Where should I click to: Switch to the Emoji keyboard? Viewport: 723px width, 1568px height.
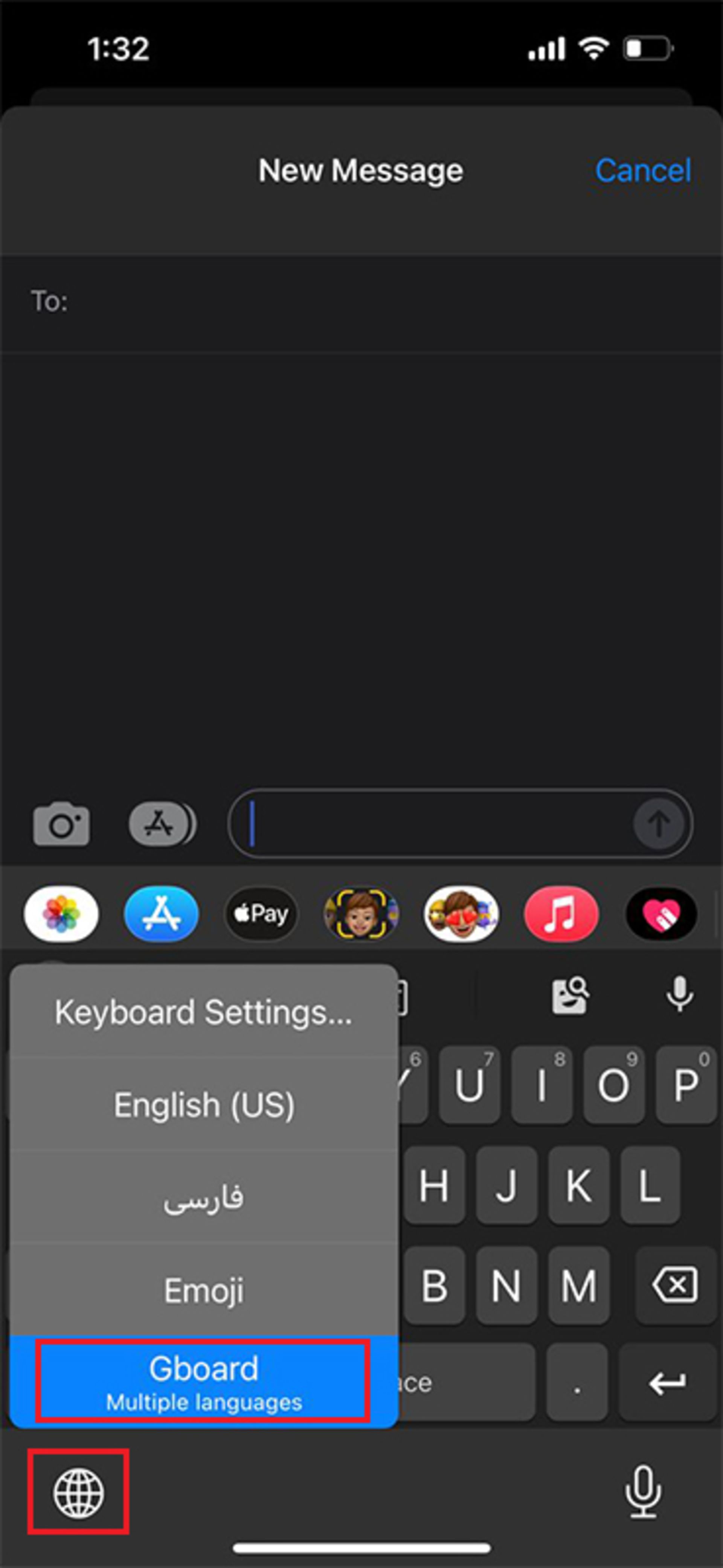[204, 1290]
